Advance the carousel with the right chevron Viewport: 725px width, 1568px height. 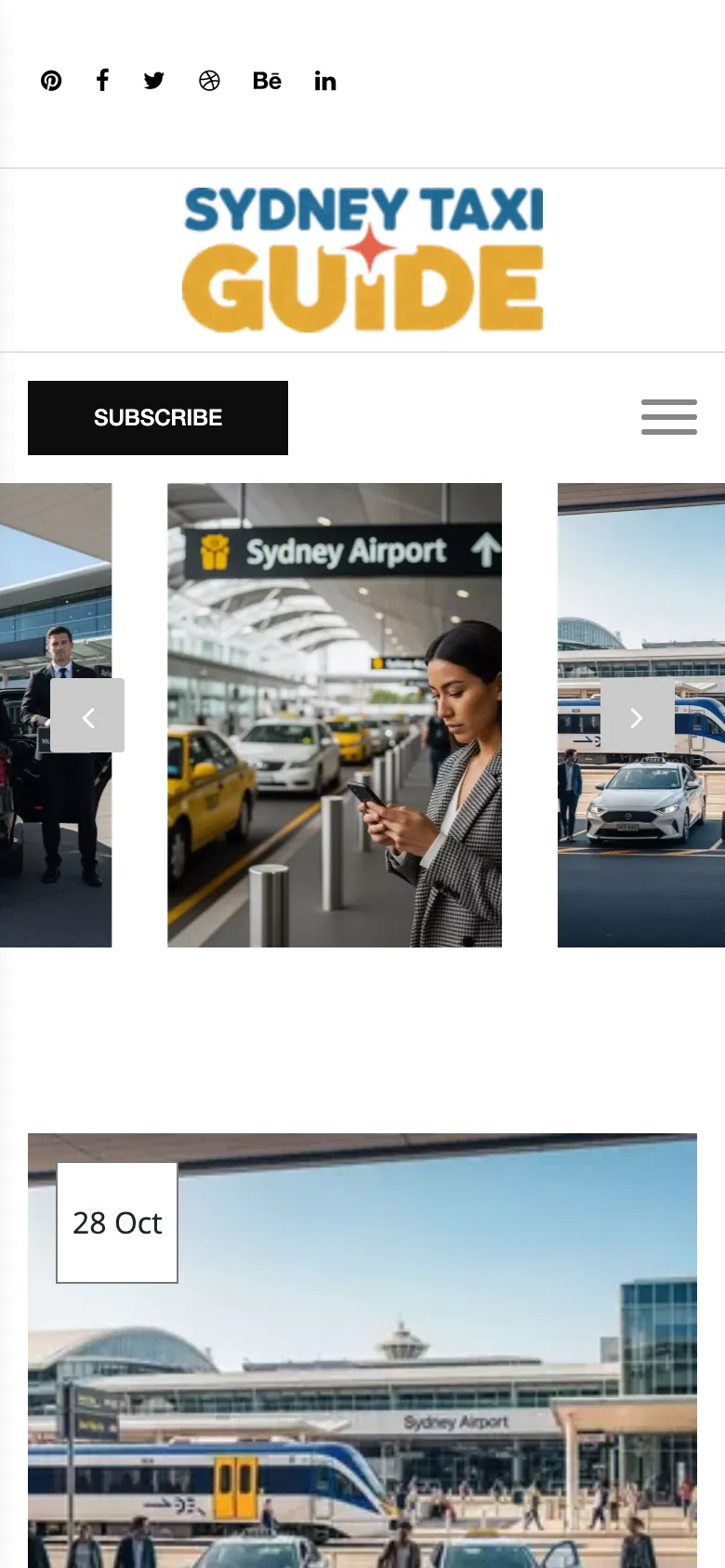click(x=637, y=715)
